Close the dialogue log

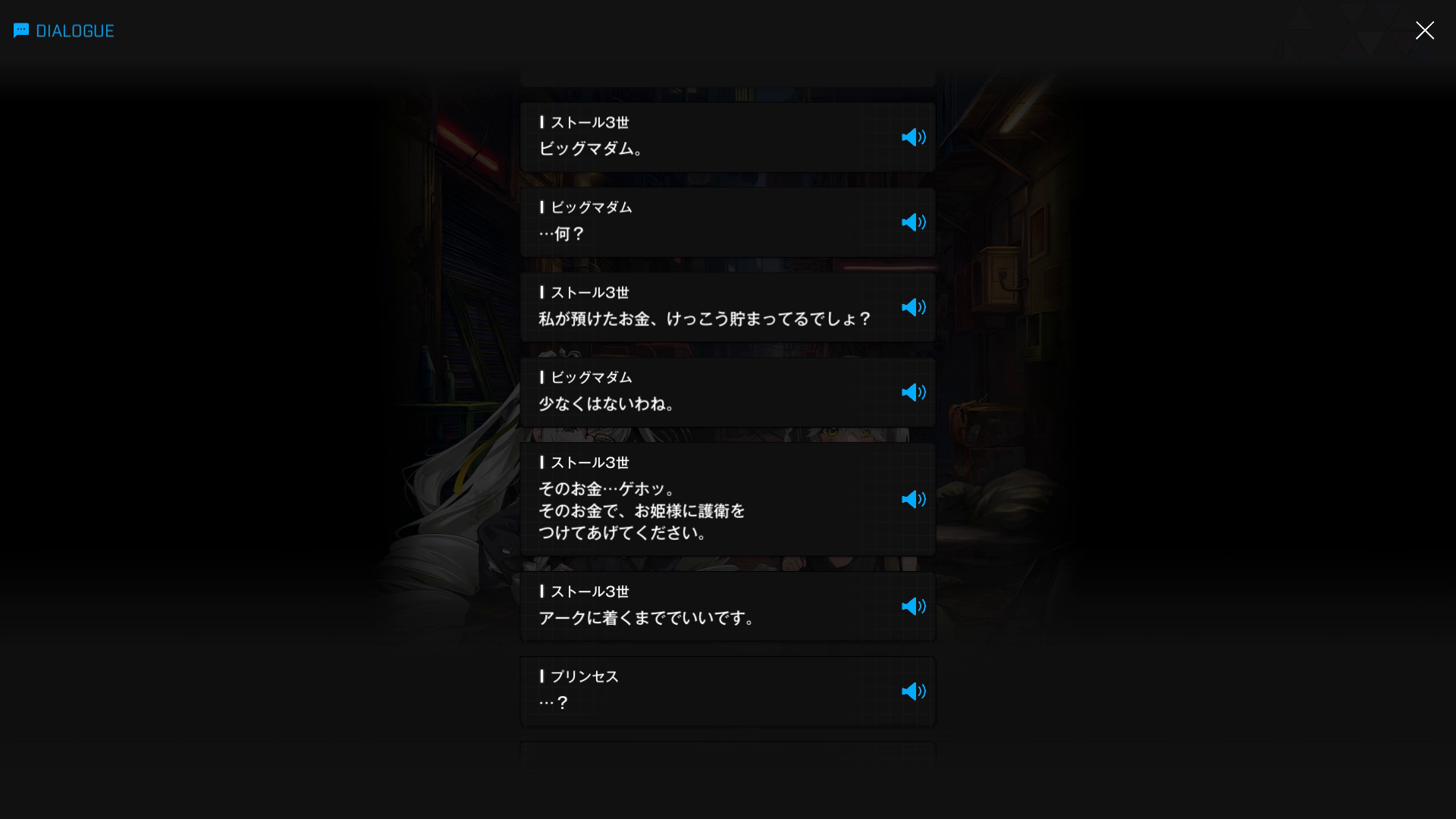click(1424, 30)
